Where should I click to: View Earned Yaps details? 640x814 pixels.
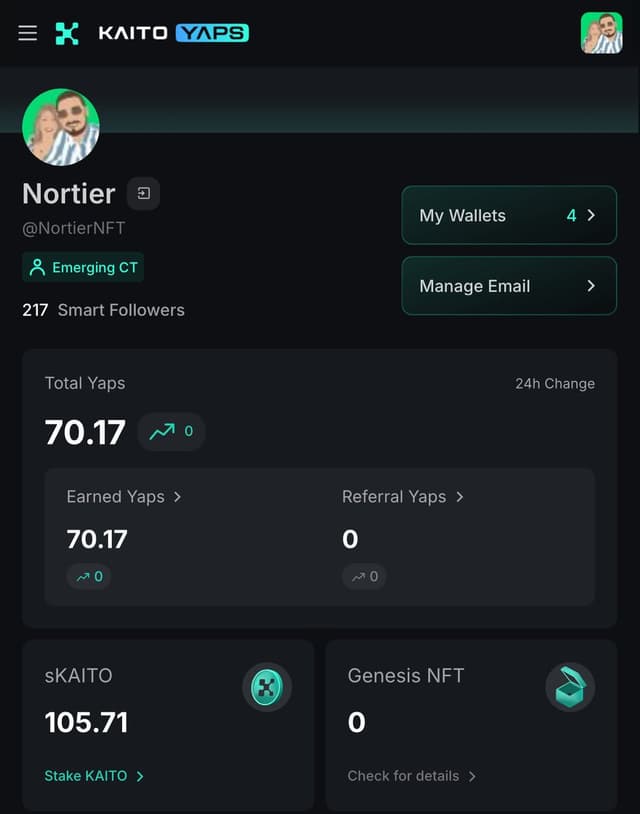pyautogui.click(x=124, y=496)
